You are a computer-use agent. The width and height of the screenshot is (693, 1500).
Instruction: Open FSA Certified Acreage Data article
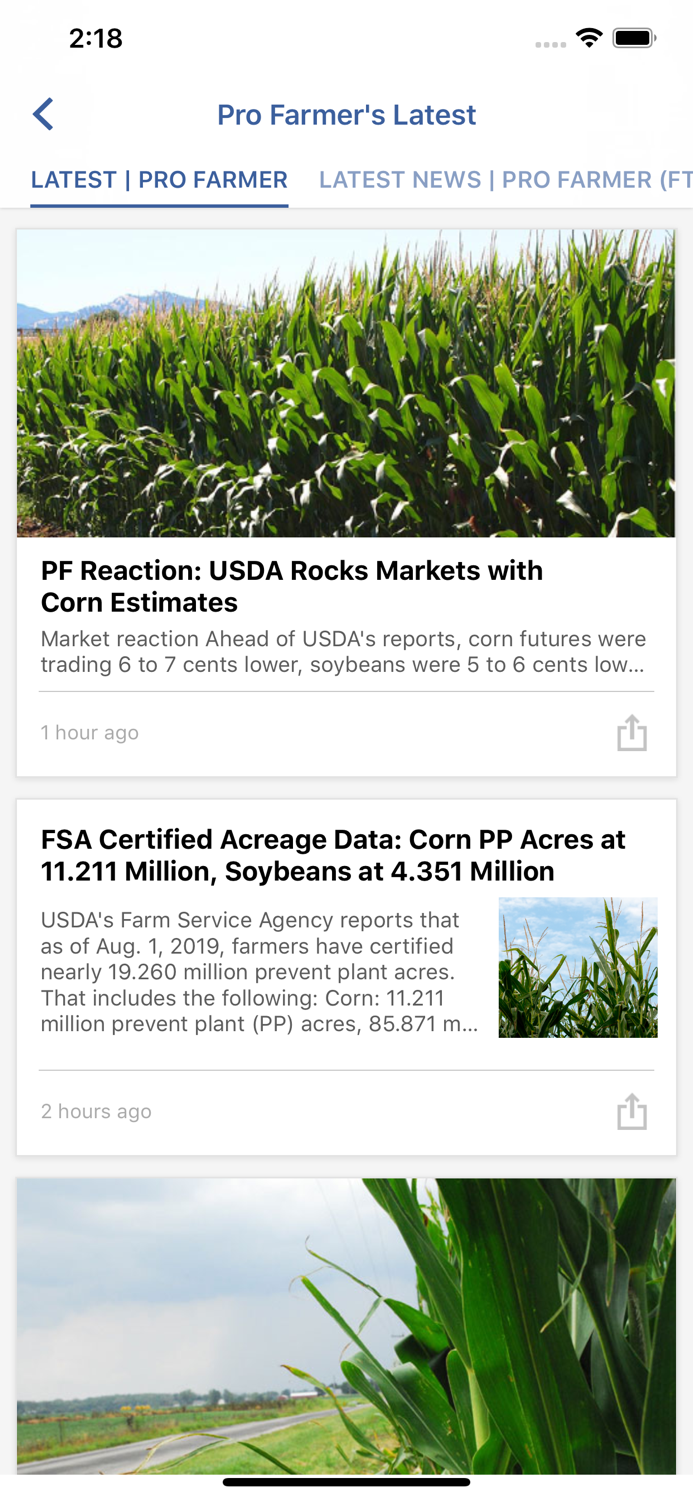[x=332, y=855]
